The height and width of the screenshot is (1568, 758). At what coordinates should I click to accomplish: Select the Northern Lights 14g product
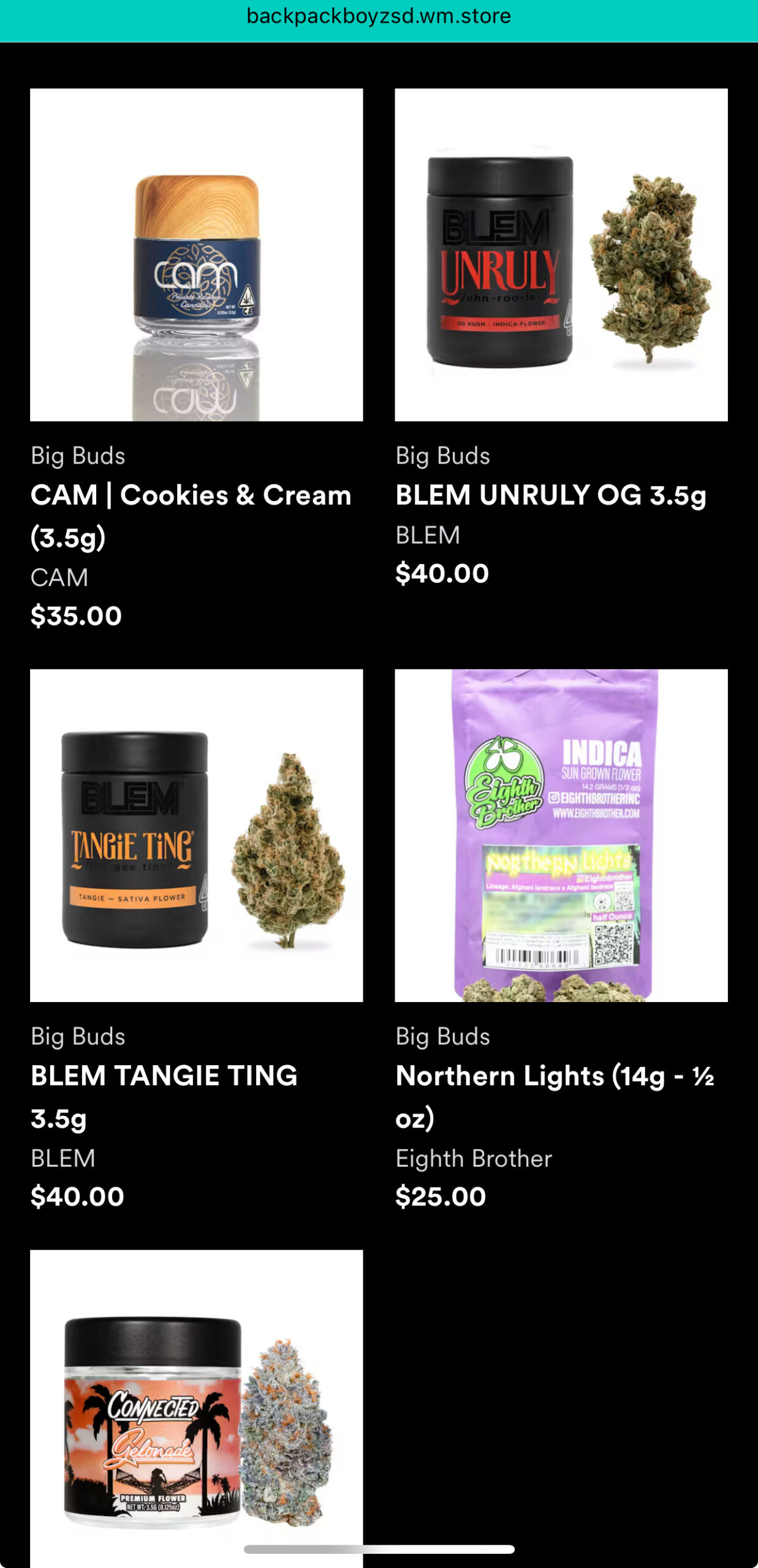click(561, 835)
